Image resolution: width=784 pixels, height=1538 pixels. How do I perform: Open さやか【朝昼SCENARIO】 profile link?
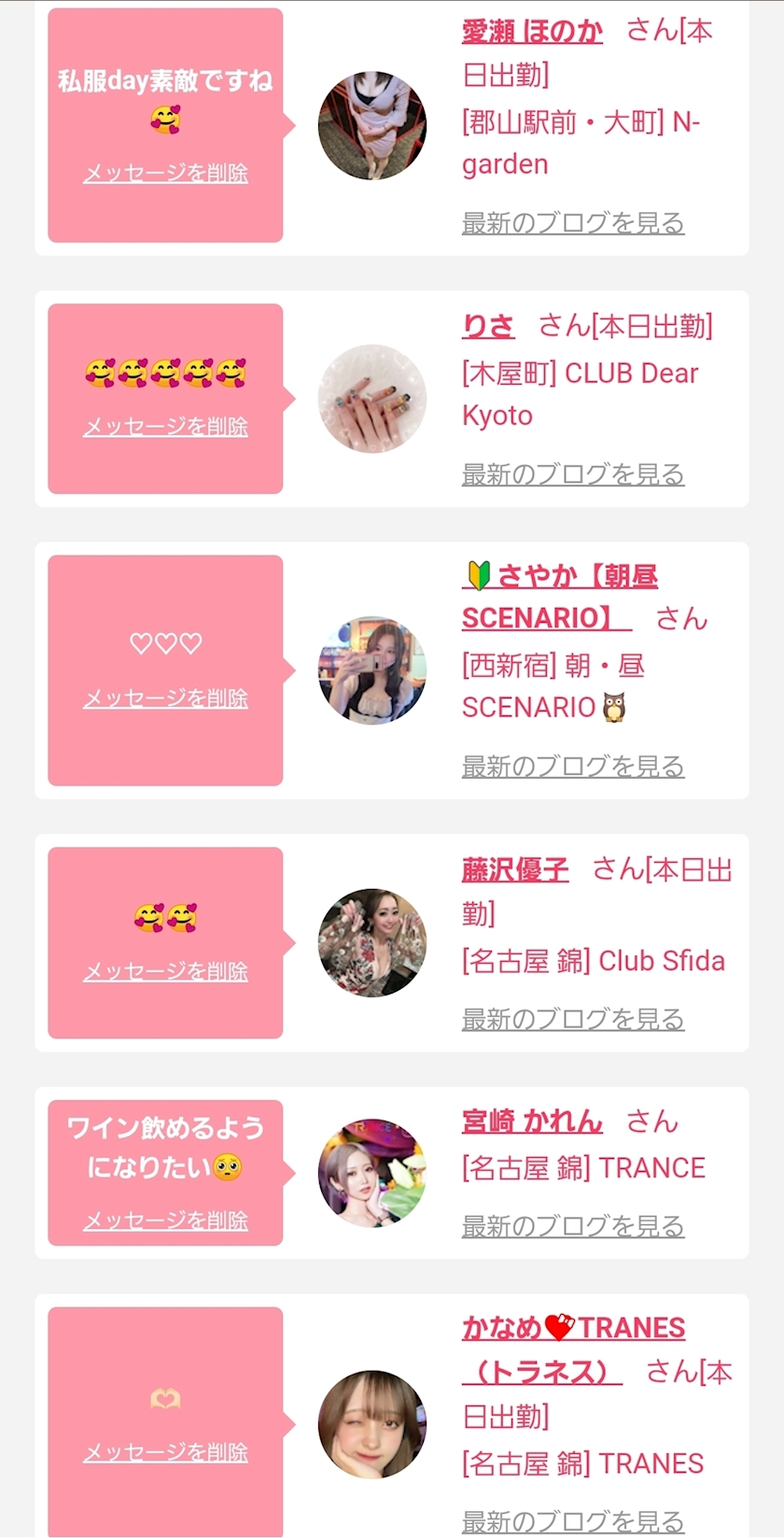pyautogui.click(x=560, y=597)
